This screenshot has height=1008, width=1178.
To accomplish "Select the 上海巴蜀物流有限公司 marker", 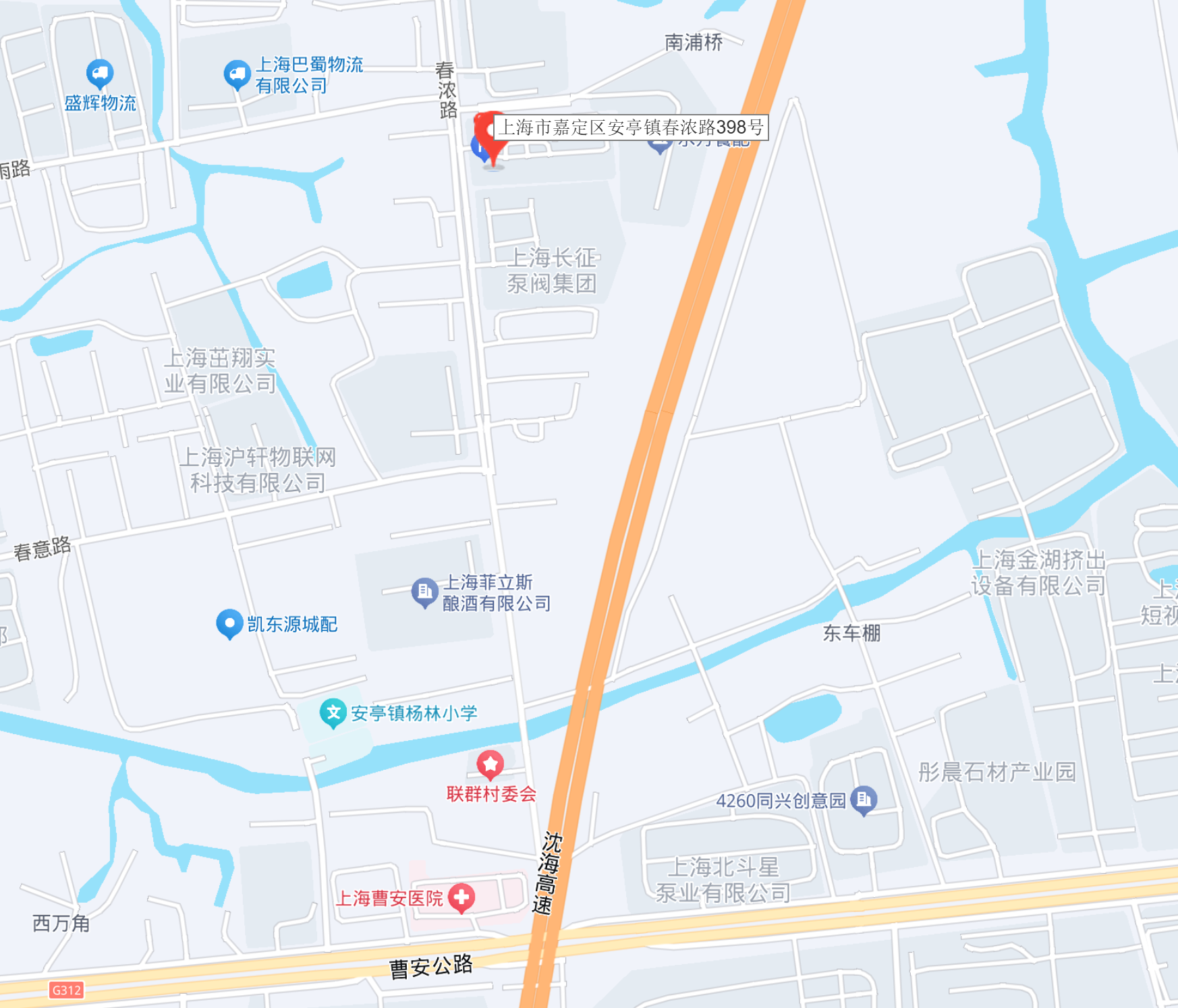I will (x=237, y=76).
